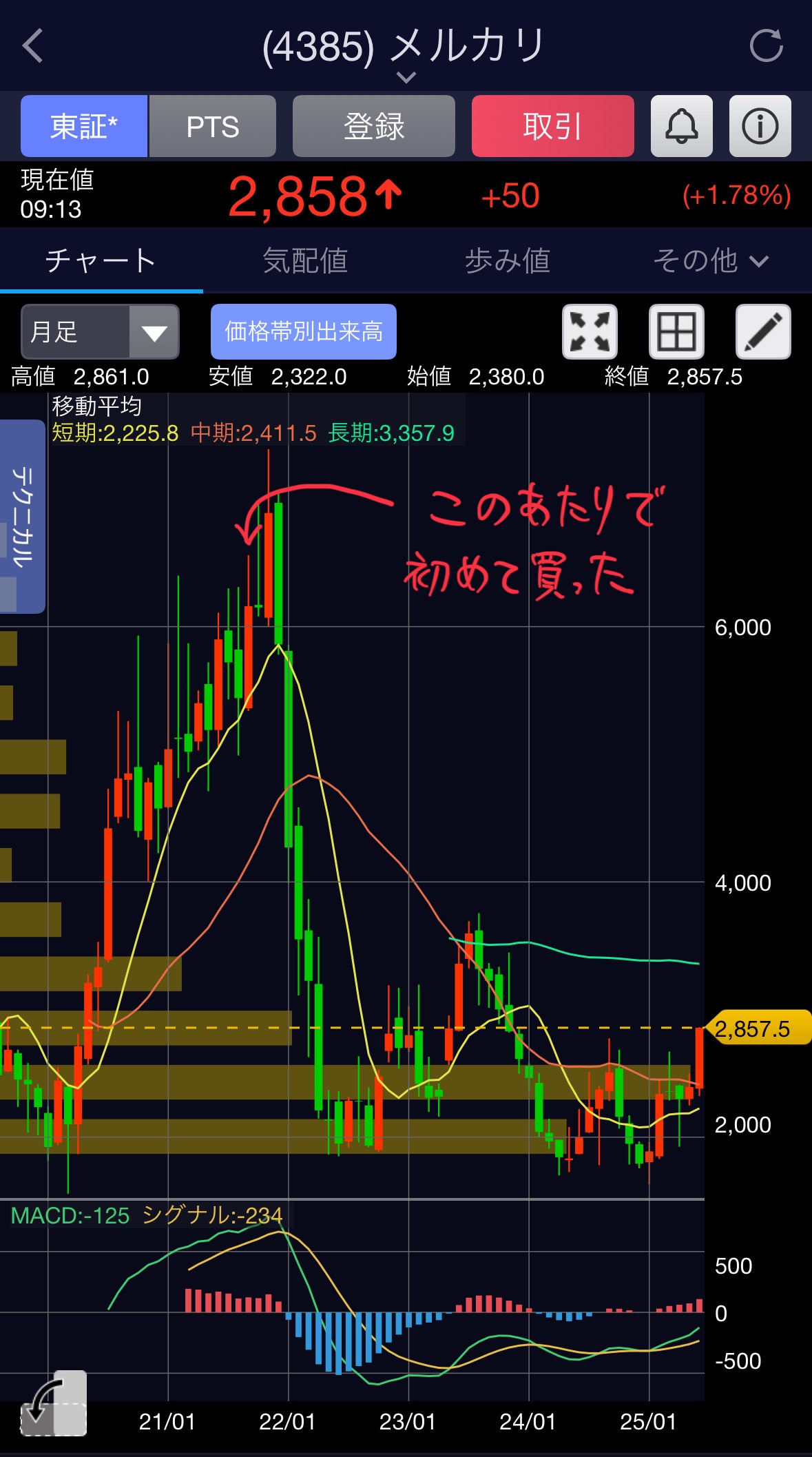Expand the stock name dropdown chevron
Image resolution: width=812 pixels, height=1457 pixels.
point(406,77)
